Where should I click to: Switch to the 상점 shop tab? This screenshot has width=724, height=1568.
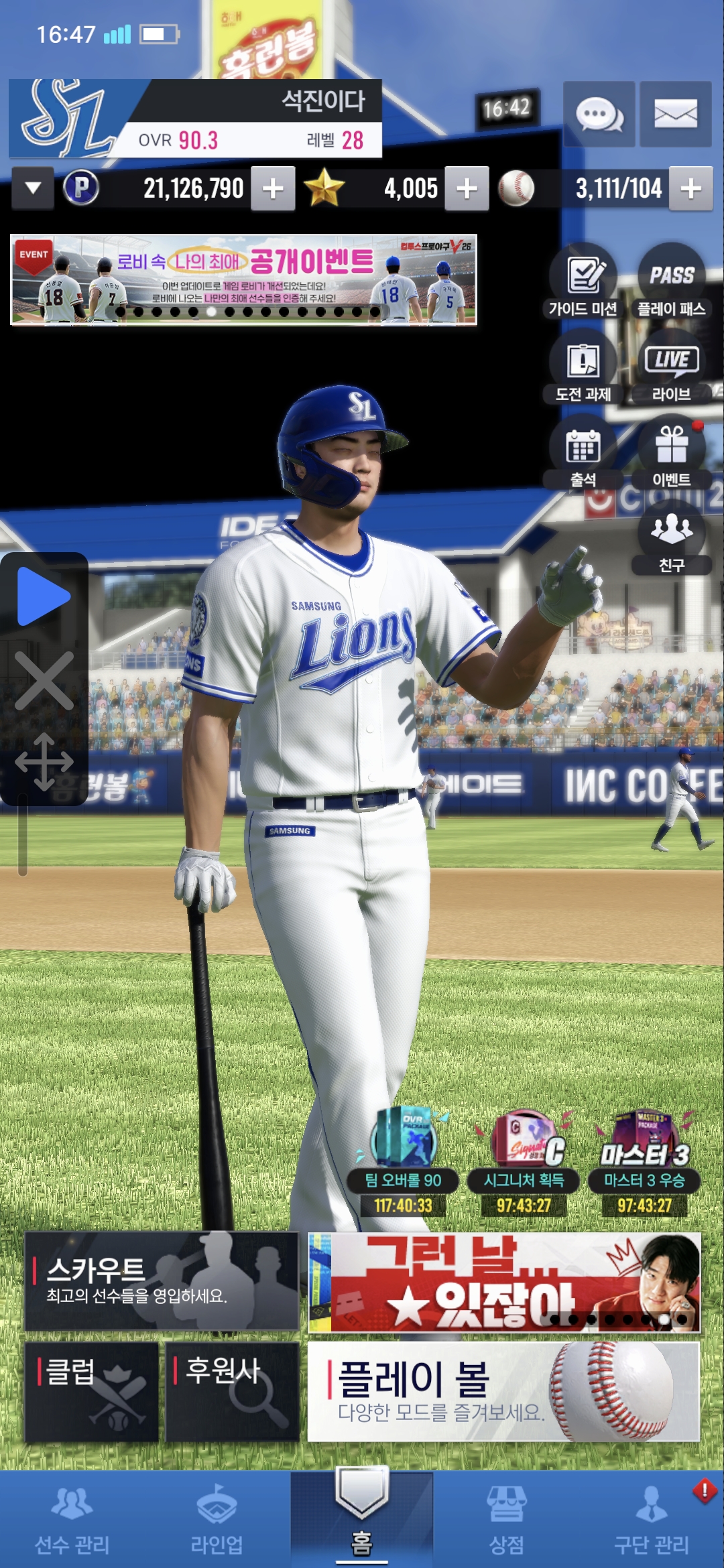507,1520
